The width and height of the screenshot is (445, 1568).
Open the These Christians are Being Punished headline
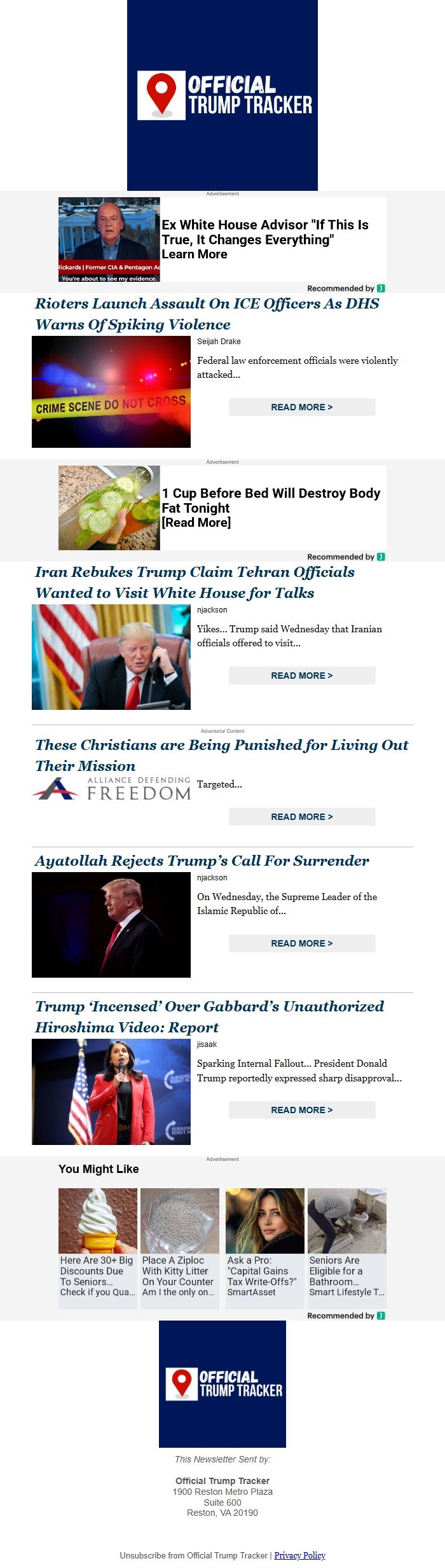(221, 754)
